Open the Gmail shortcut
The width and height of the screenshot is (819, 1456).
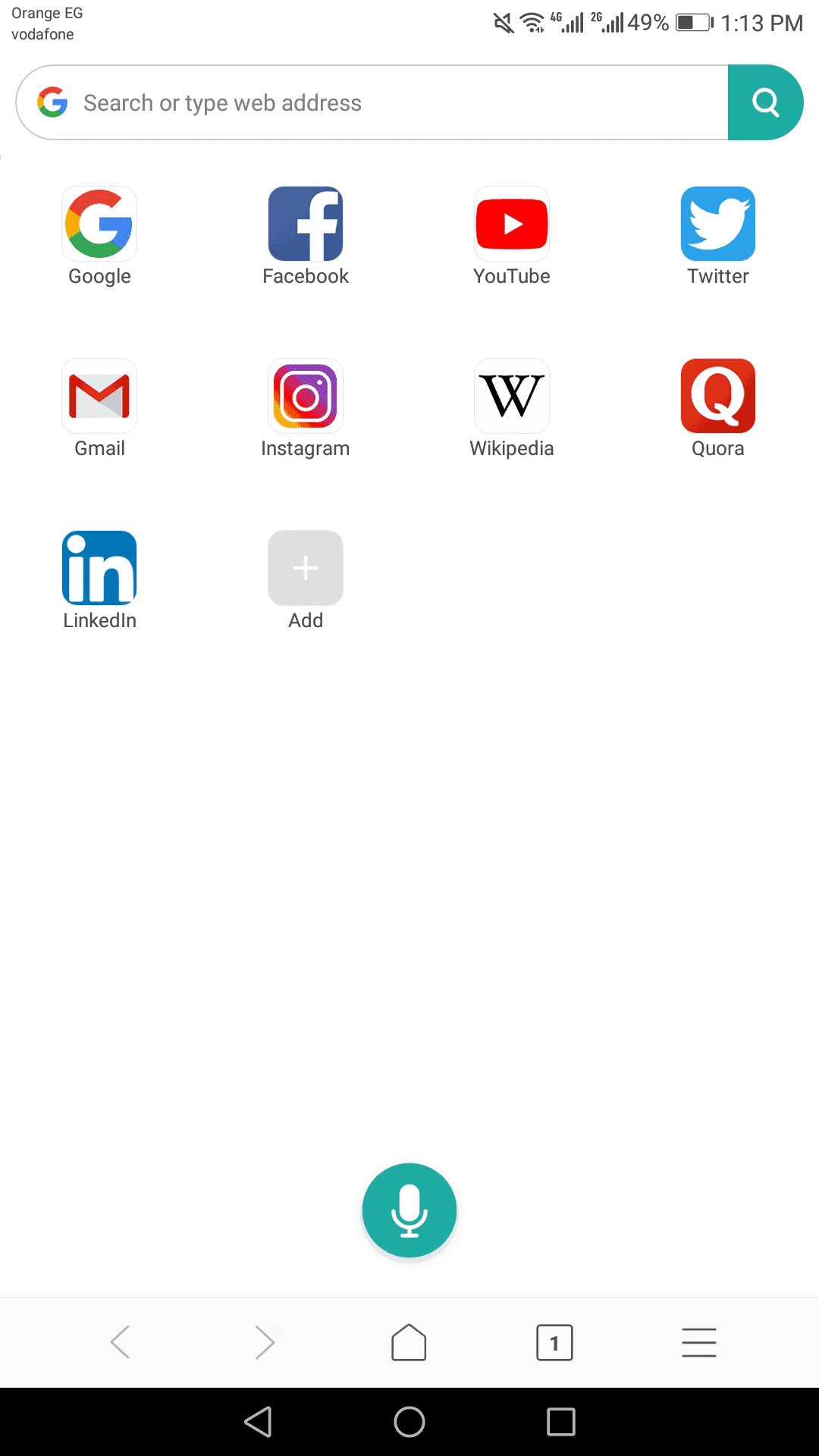pos(99,397)
